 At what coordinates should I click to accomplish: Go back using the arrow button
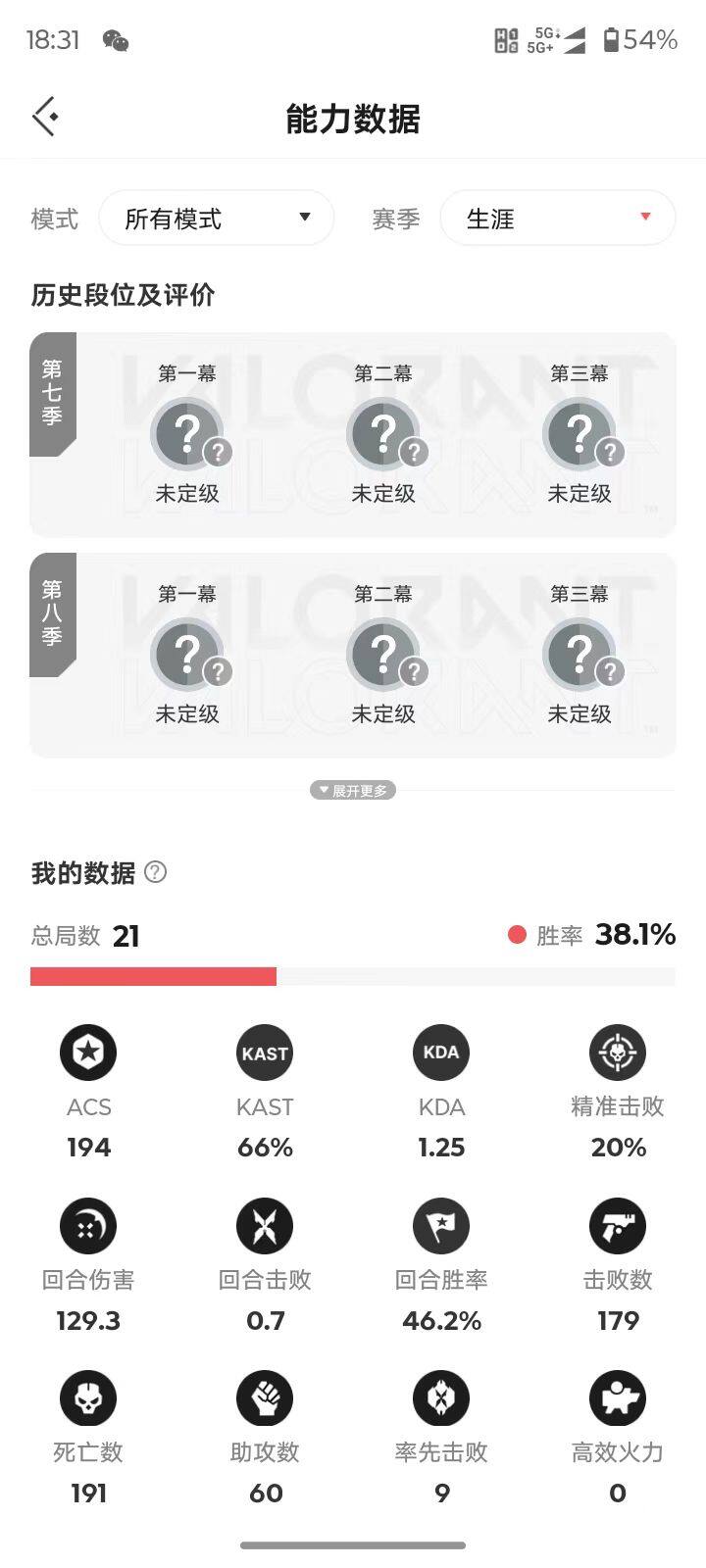[43, 116]
